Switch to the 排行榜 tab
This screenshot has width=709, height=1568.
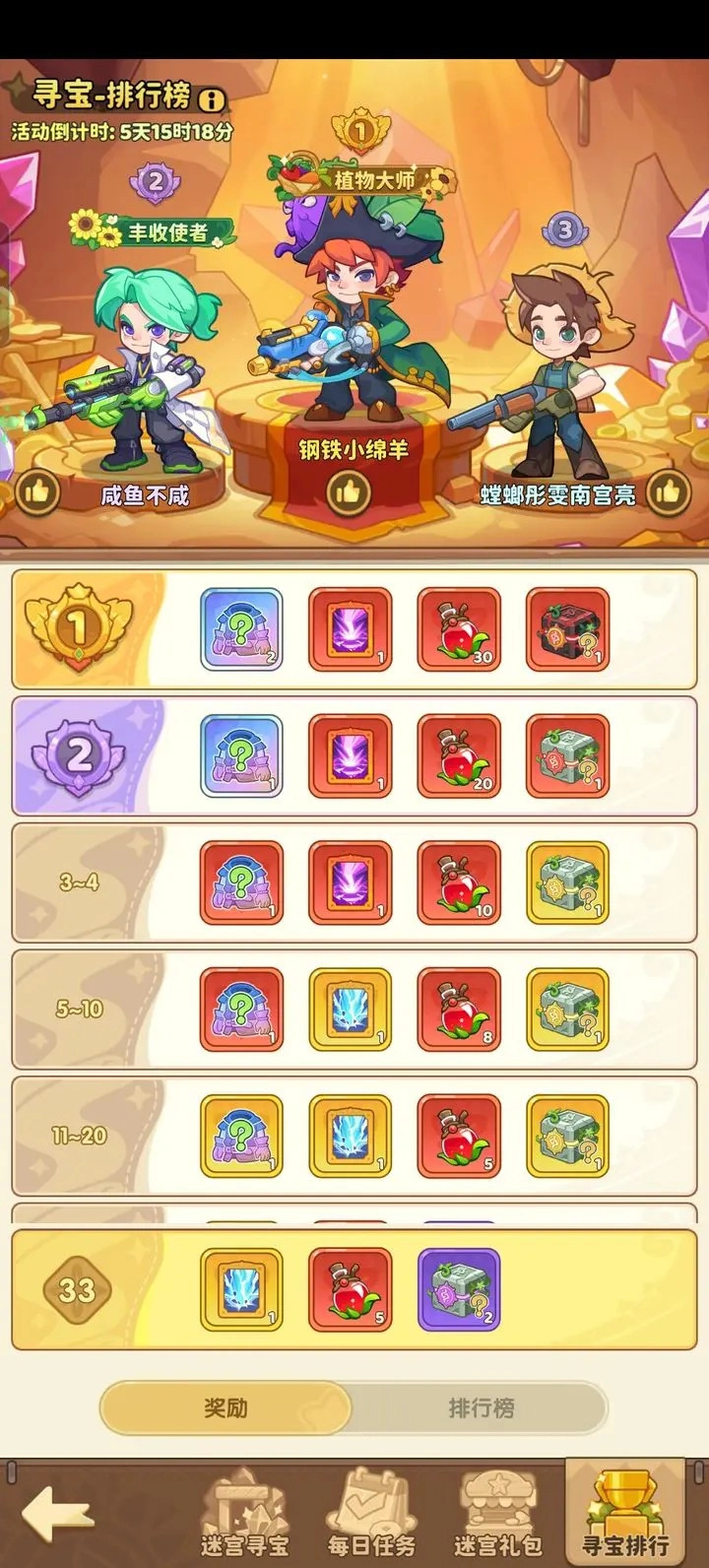[x=481, y=1407]
